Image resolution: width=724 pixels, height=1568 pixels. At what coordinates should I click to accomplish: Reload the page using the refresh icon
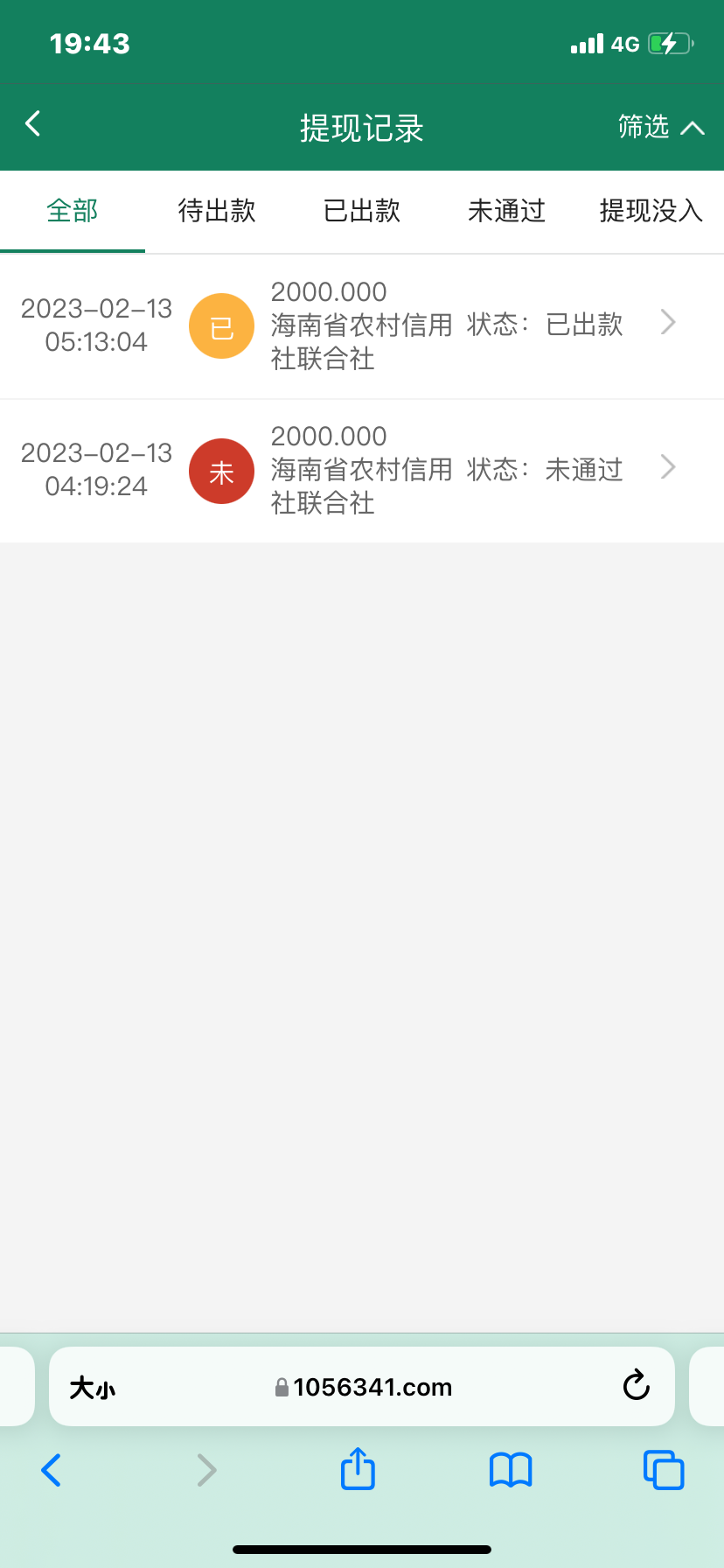(636, 1386)
